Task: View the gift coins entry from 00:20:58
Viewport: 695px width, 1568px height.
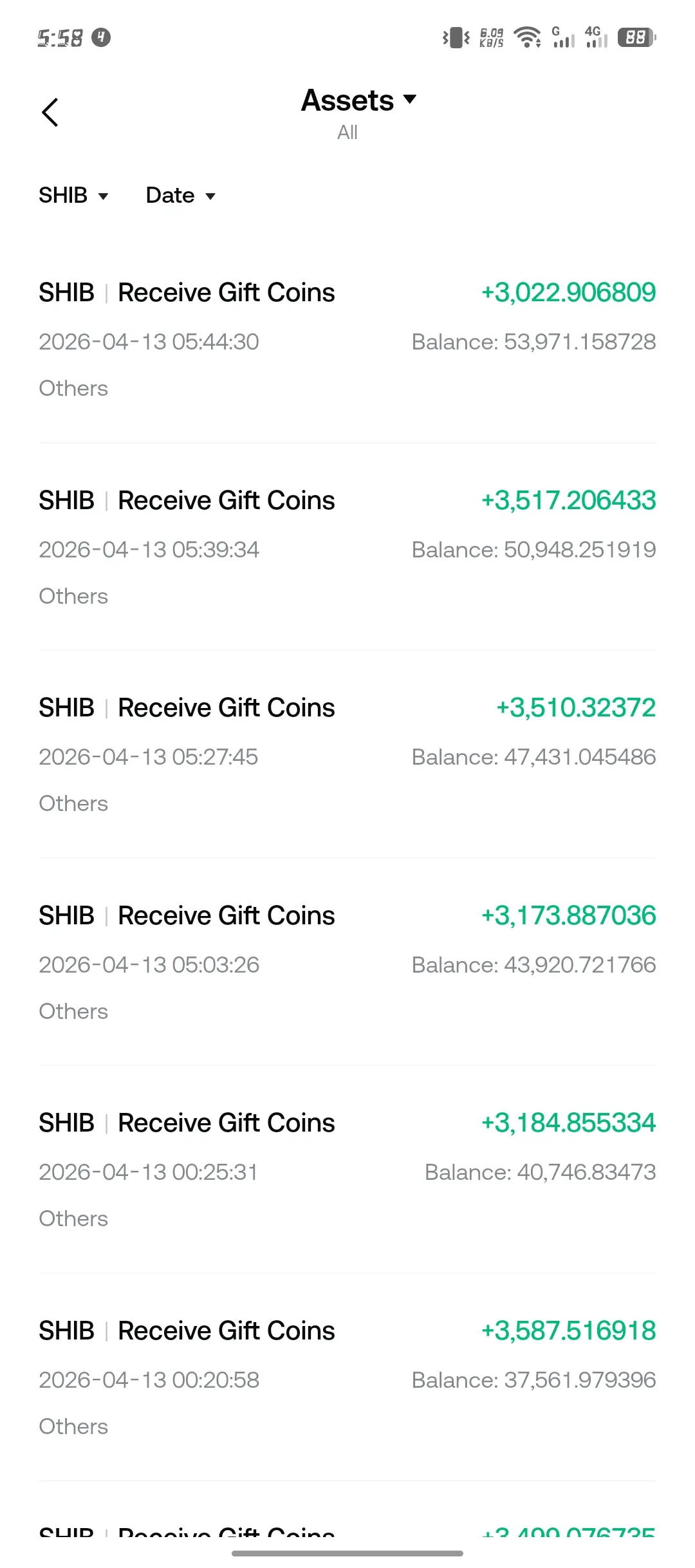Action: click(347, 1378)
